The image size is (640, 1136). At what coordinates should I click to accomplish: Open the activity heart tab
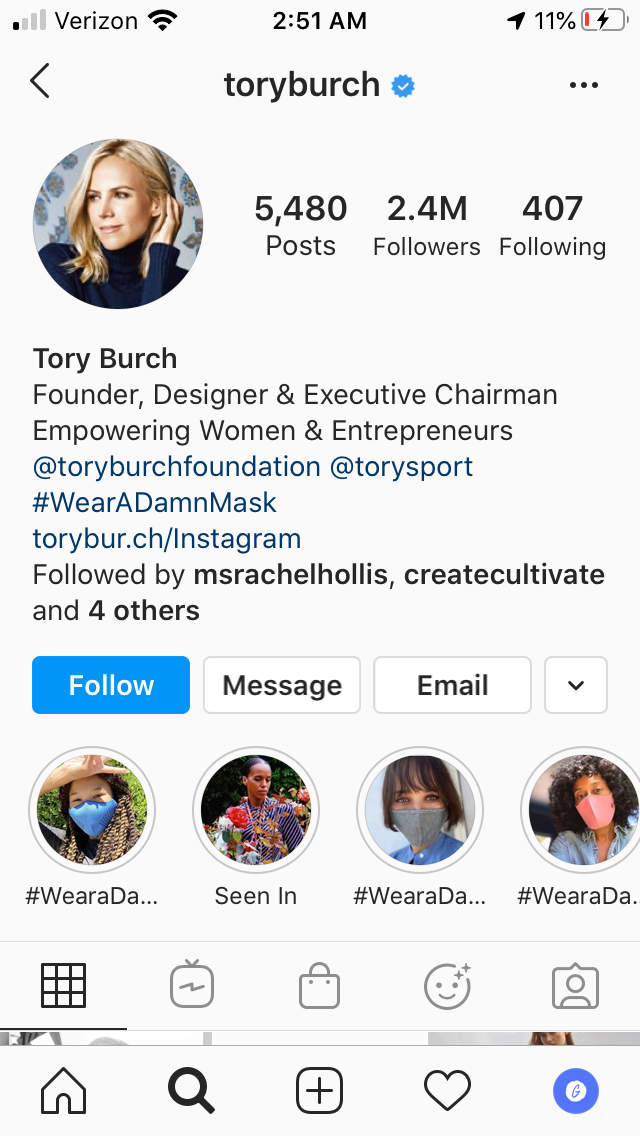447,1090
